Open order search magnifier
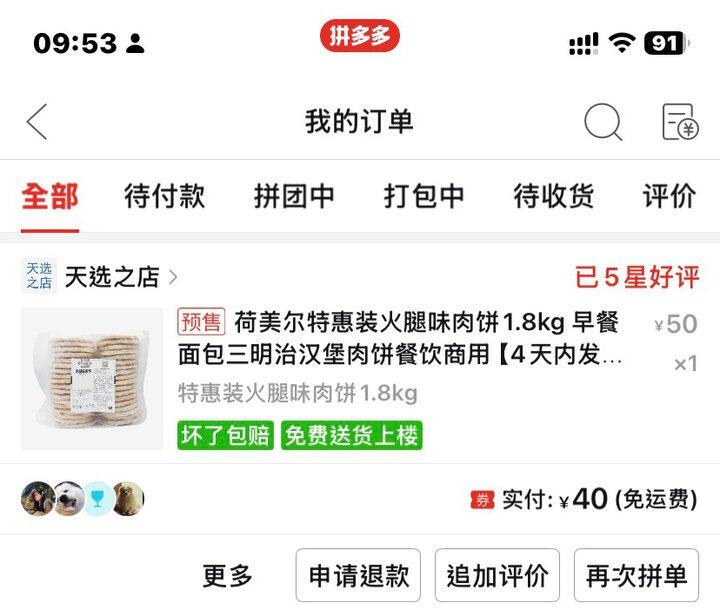Viewport: 720px width, 616px height. 603,122
